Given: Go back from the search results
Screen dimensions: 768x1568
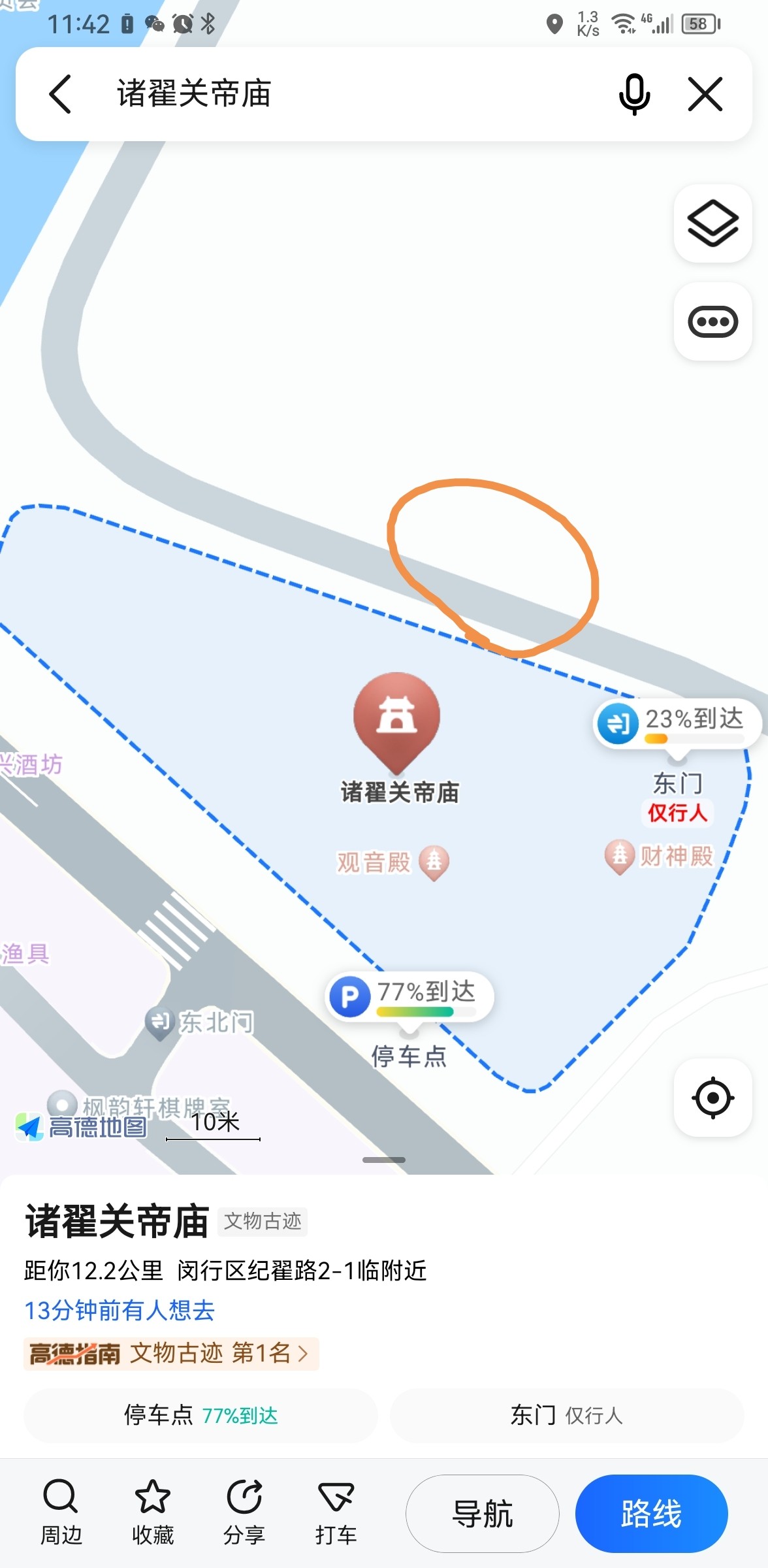Looking at the screenshot, I should (60, 94).
